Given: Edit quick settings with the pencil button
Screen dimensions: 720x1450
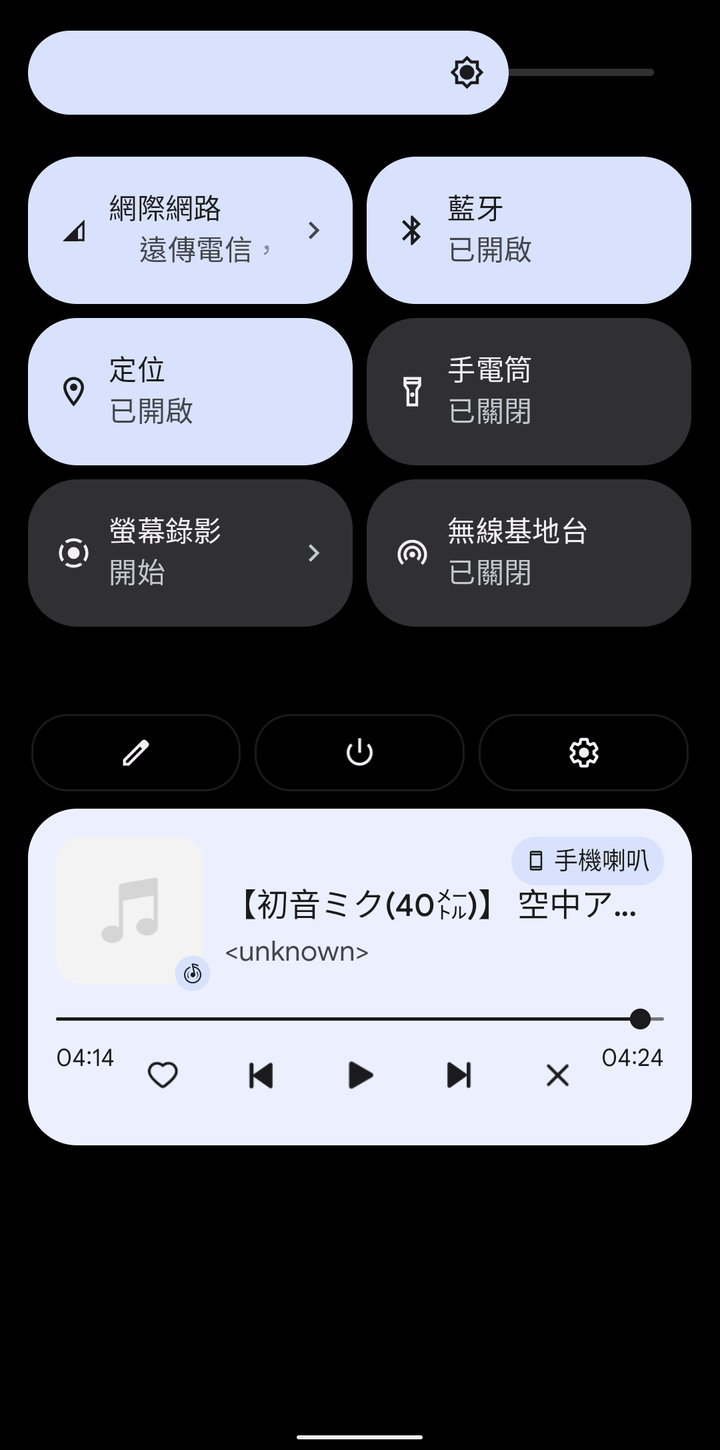Looking at the screenshot, I should tap(136, 753).
